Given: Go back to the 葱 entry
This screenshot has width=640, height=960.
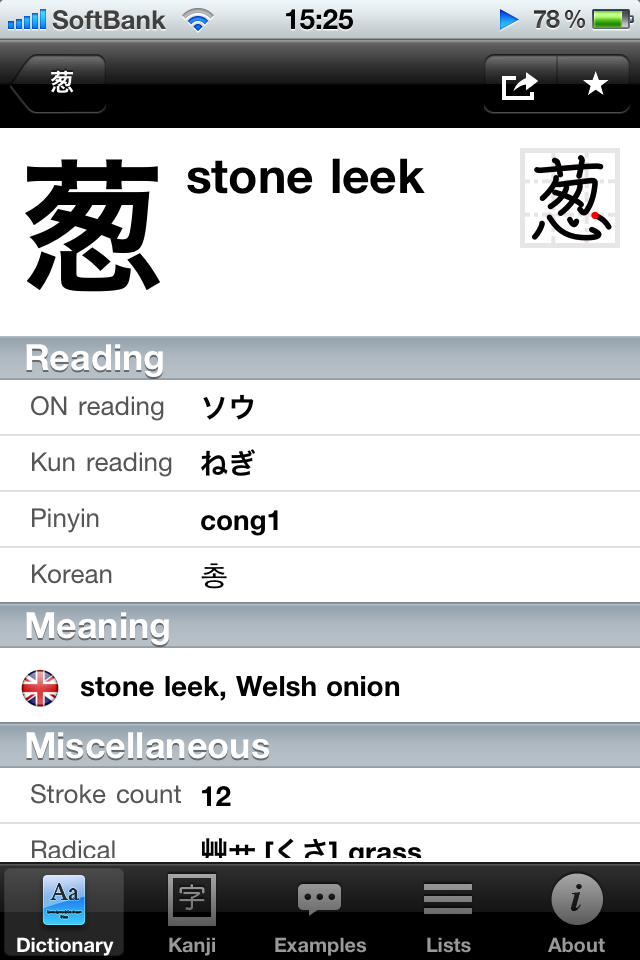Looking at the screenshot, I should (60, 84).
